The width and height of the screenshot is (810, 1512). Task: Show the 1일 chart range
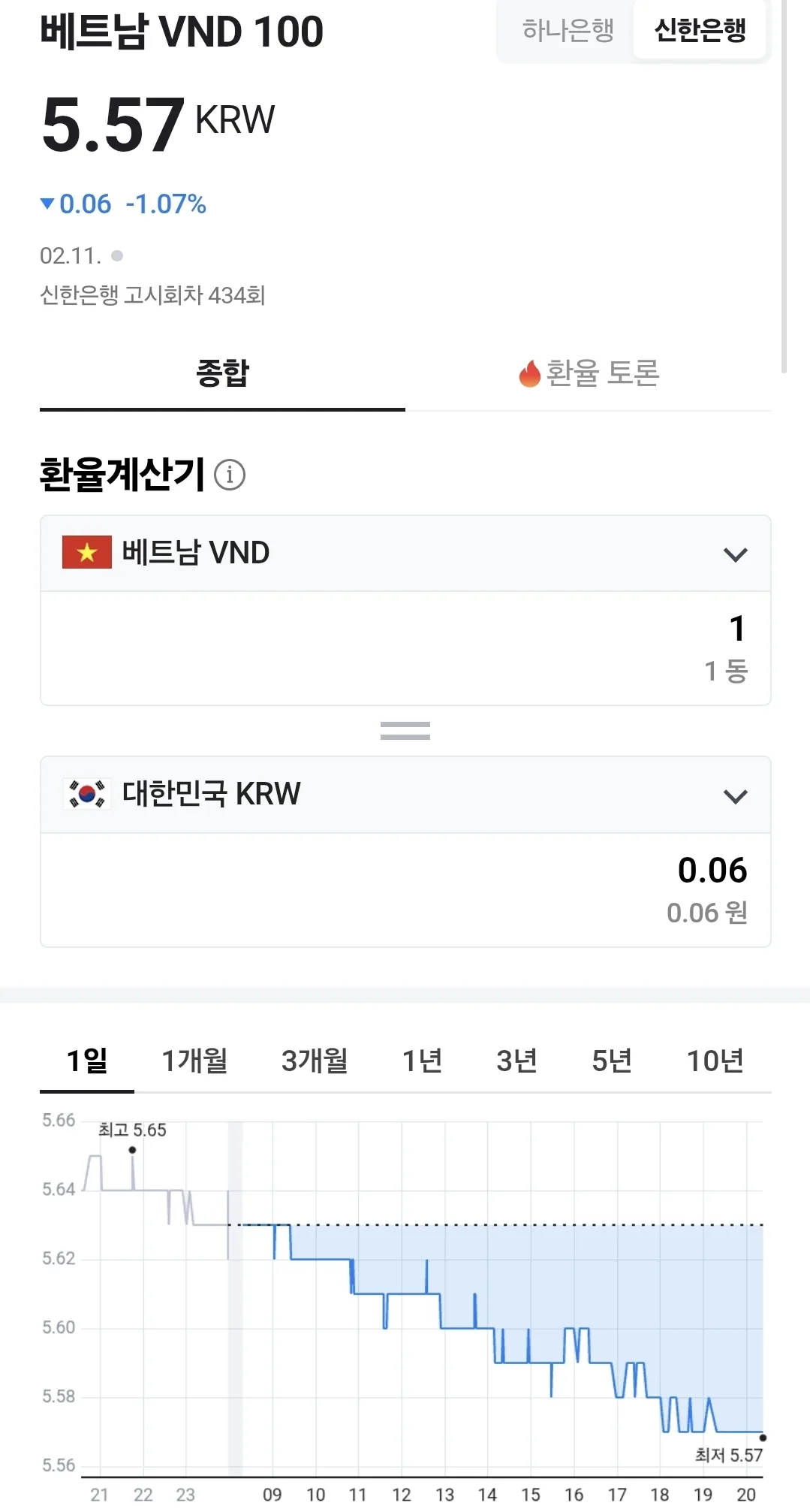(x=87, y=1061)
